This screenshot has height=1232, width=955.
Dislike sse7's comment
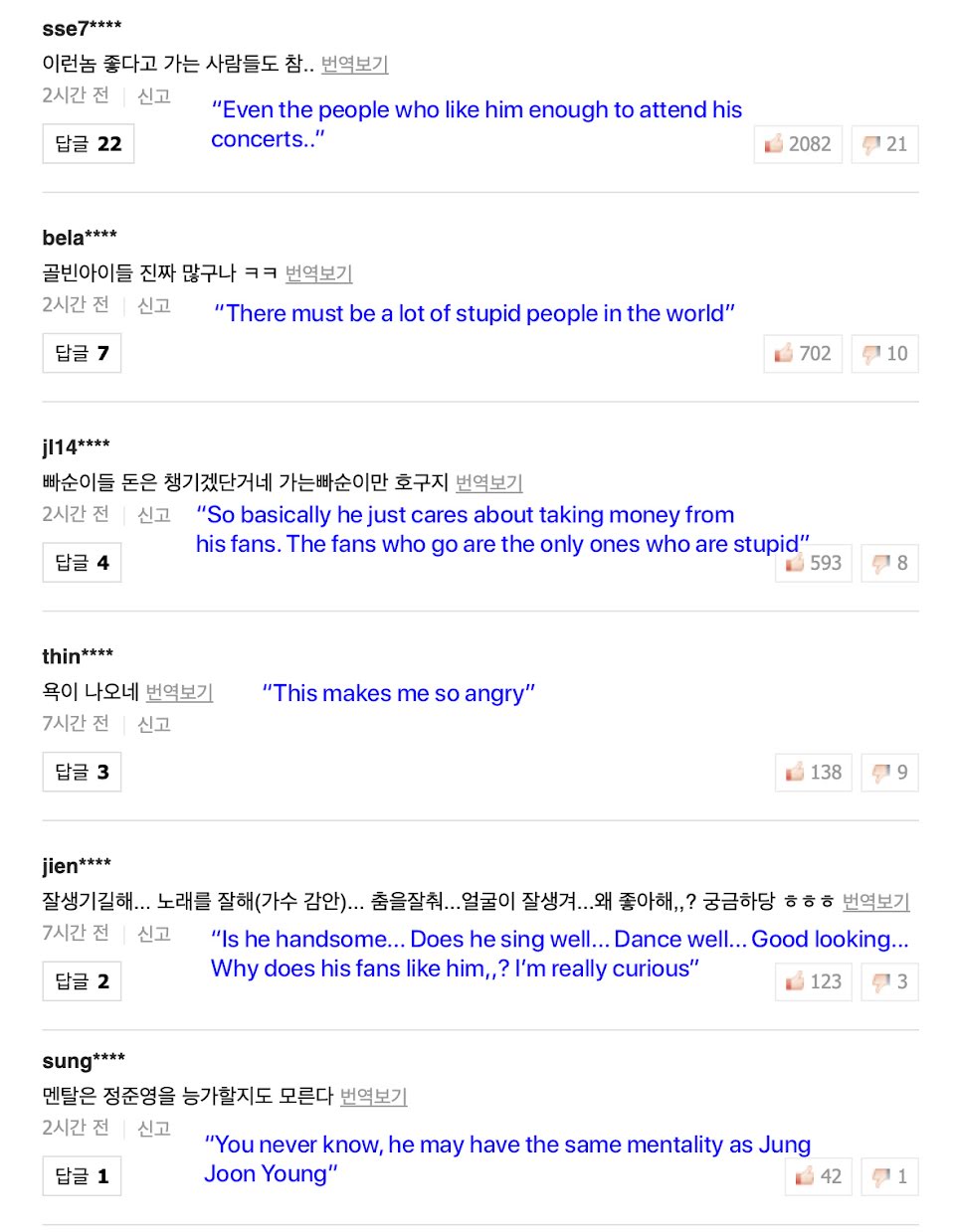coord(884,144)
